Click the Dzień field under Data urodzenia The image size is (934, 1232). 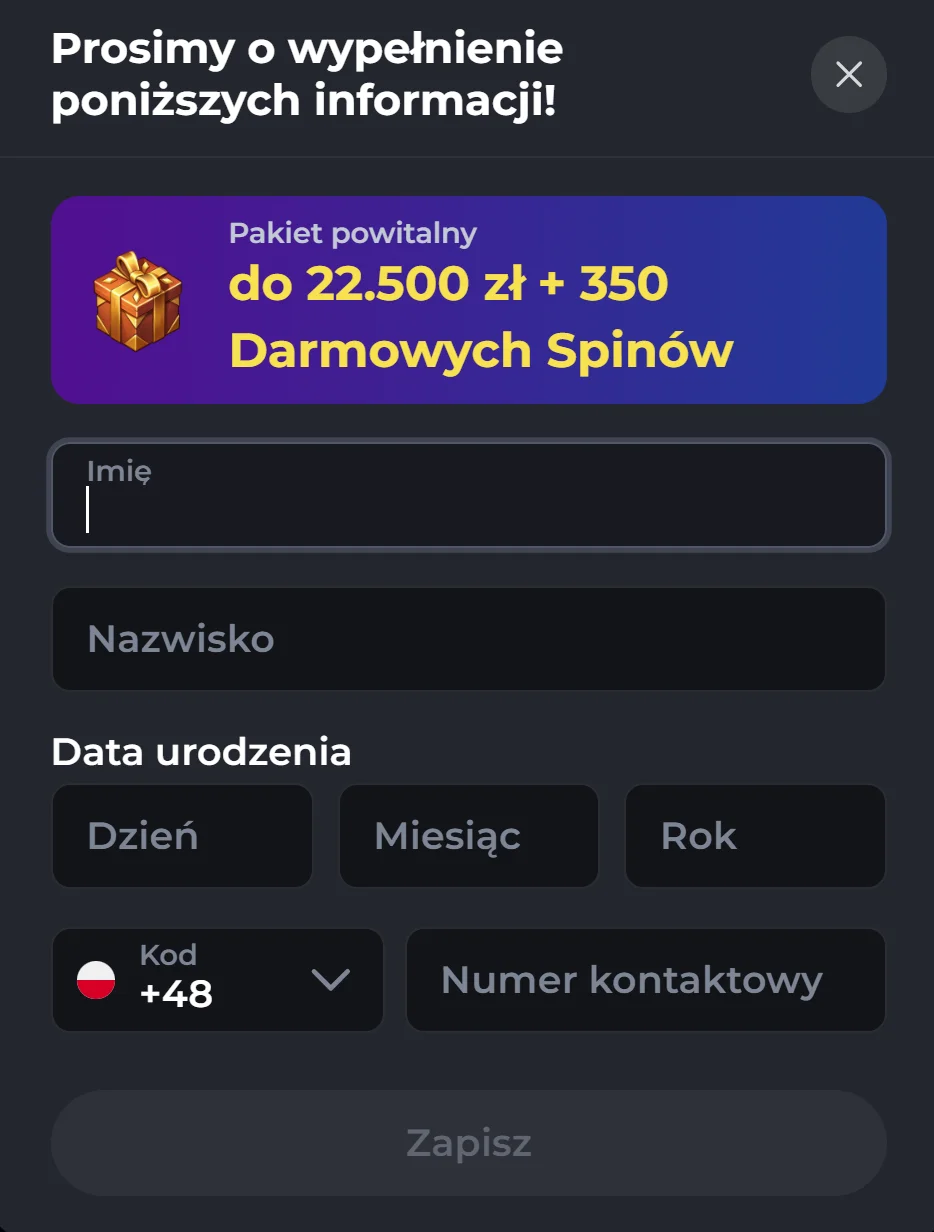[x=182, y=836]
